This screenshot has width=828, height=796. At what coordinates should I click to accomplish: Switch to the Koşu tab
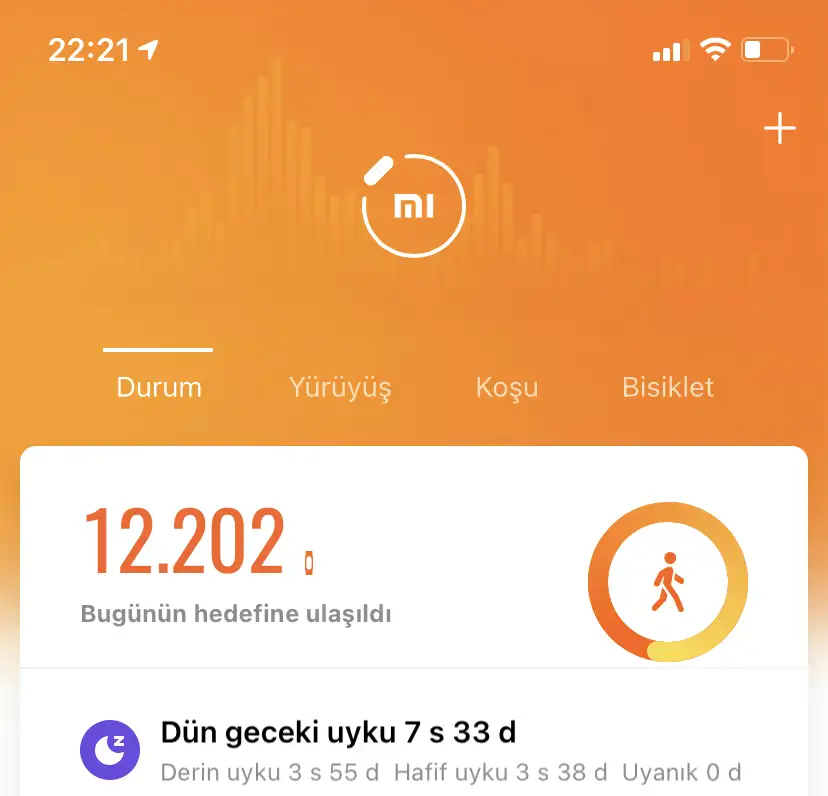[507, 387]
